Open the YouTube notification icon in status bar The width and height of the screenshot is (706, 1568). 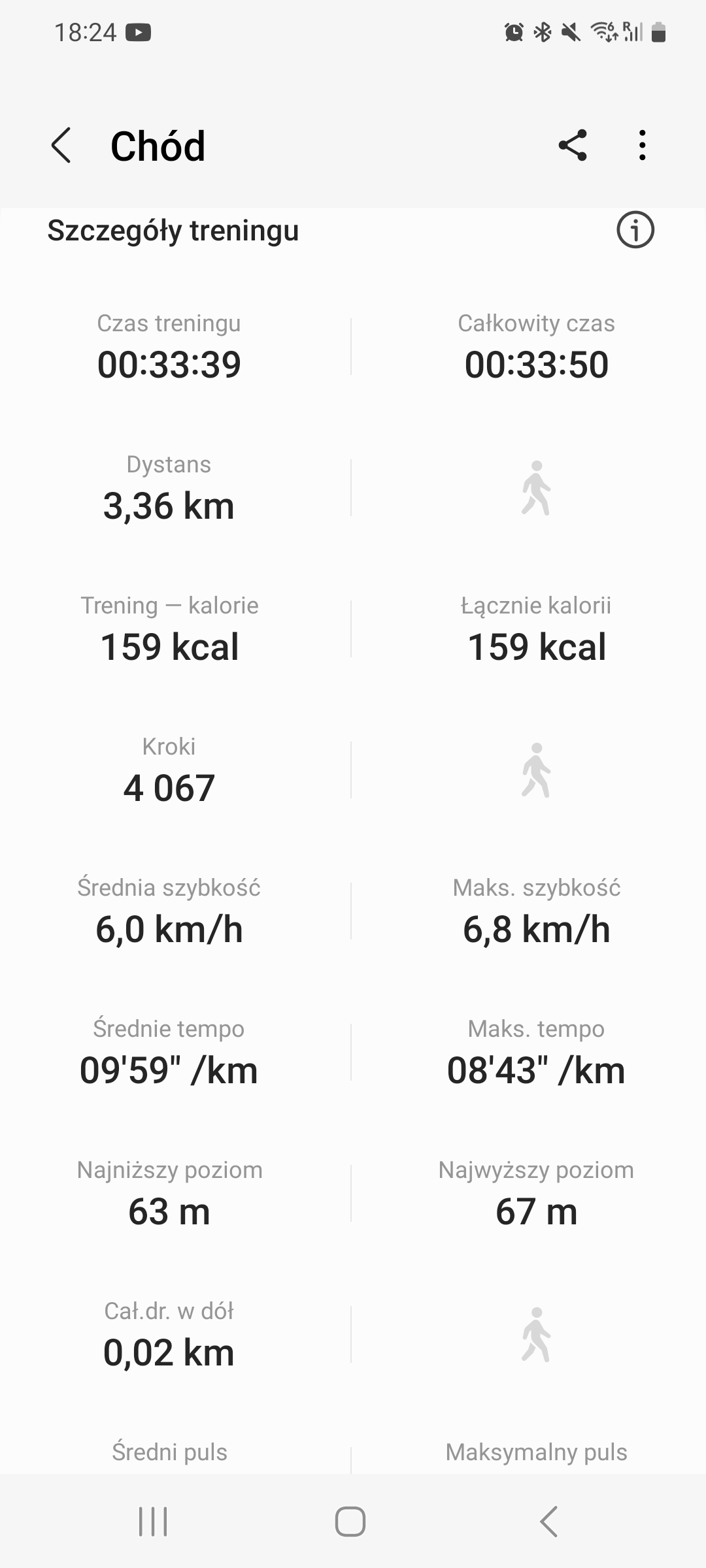pos(139,31)
